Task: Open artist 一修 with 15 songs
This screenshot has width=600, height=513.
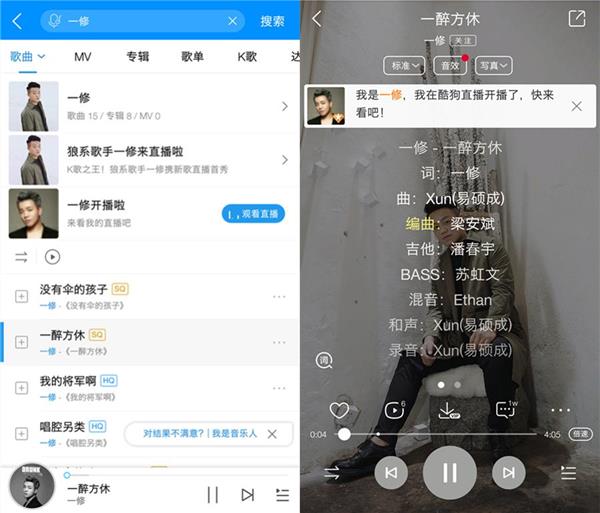Action: 150,106
